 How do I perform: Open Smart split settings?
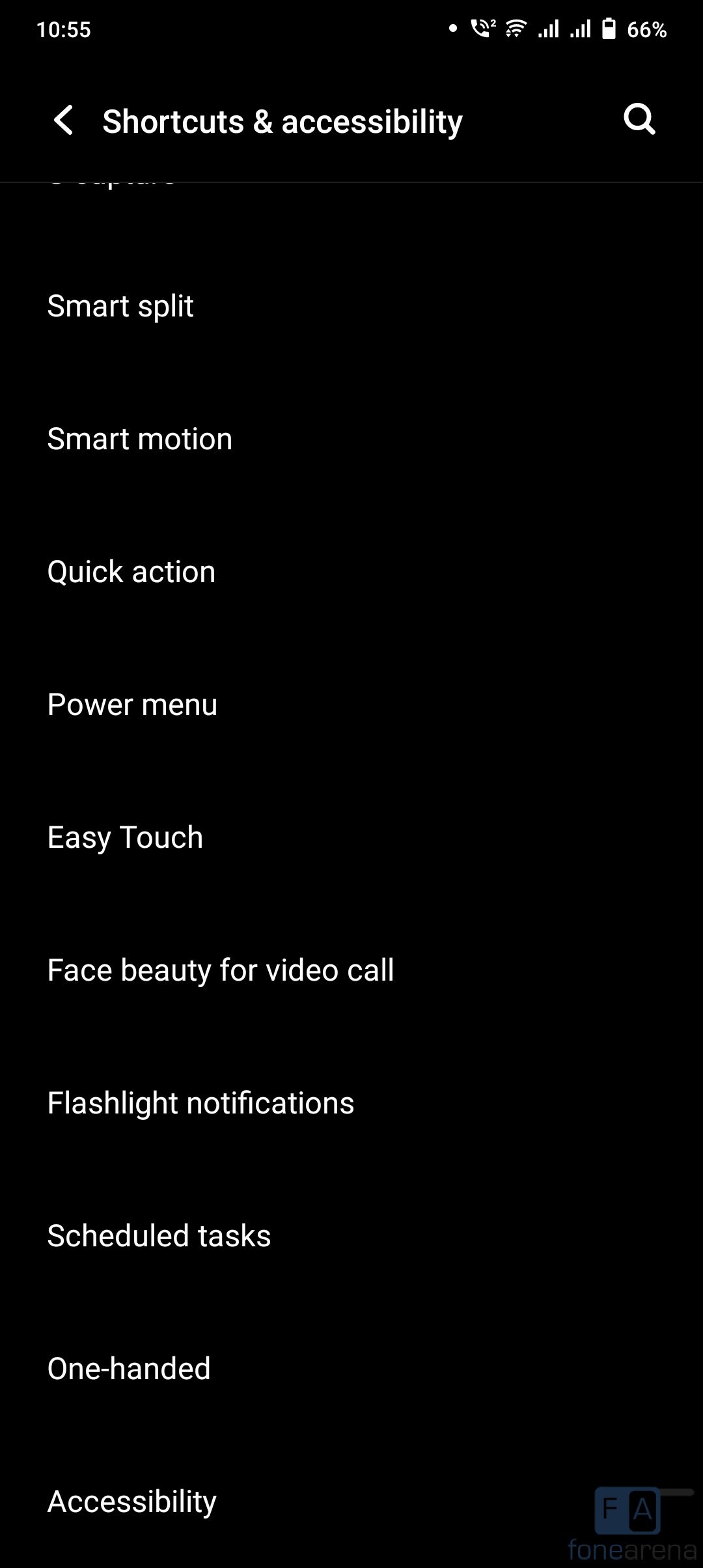[121, 306]
